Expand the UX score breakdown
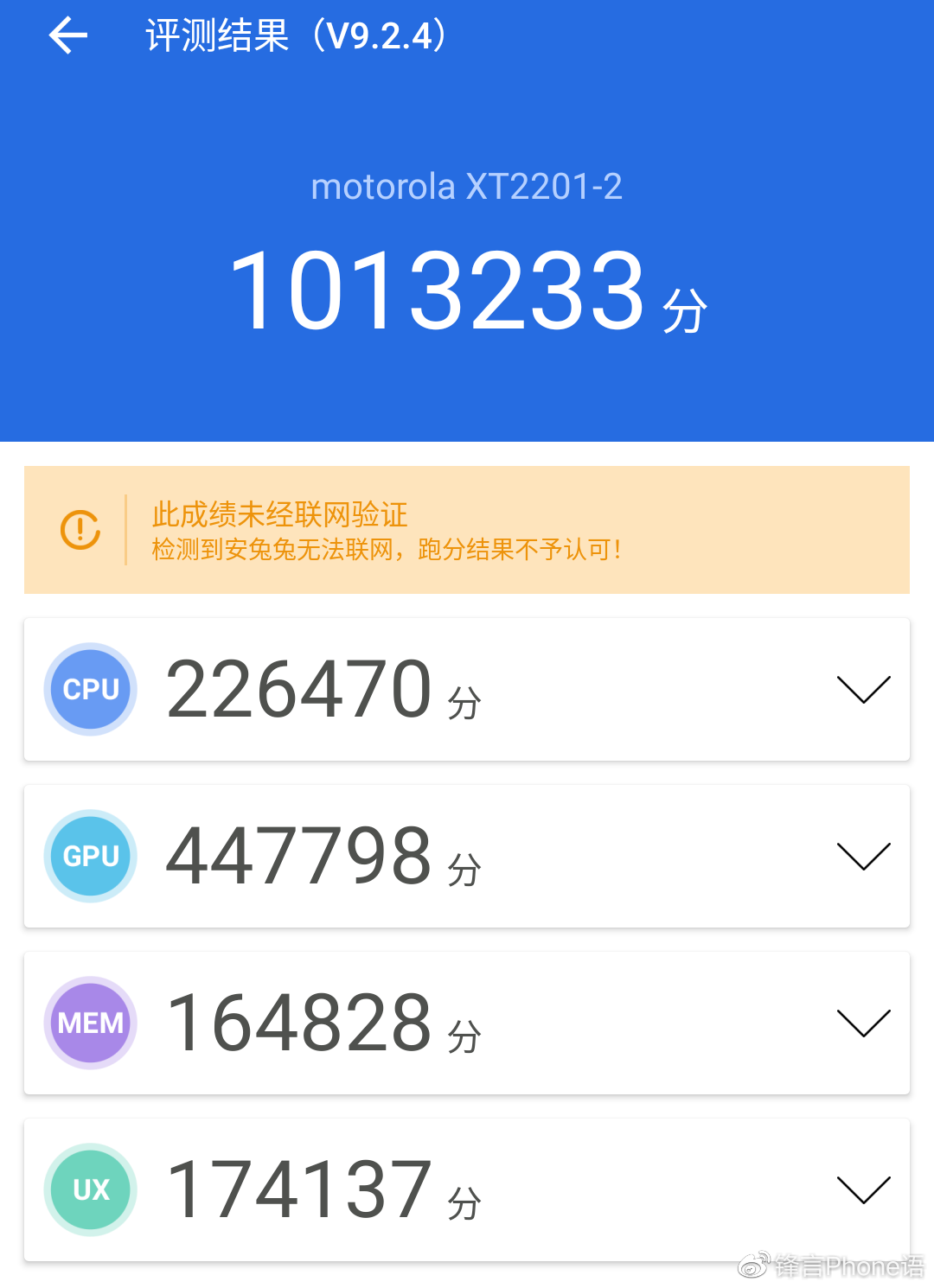Image resolution: width=934 pixels, height=1288 pixels. [x=863, y=1189]
